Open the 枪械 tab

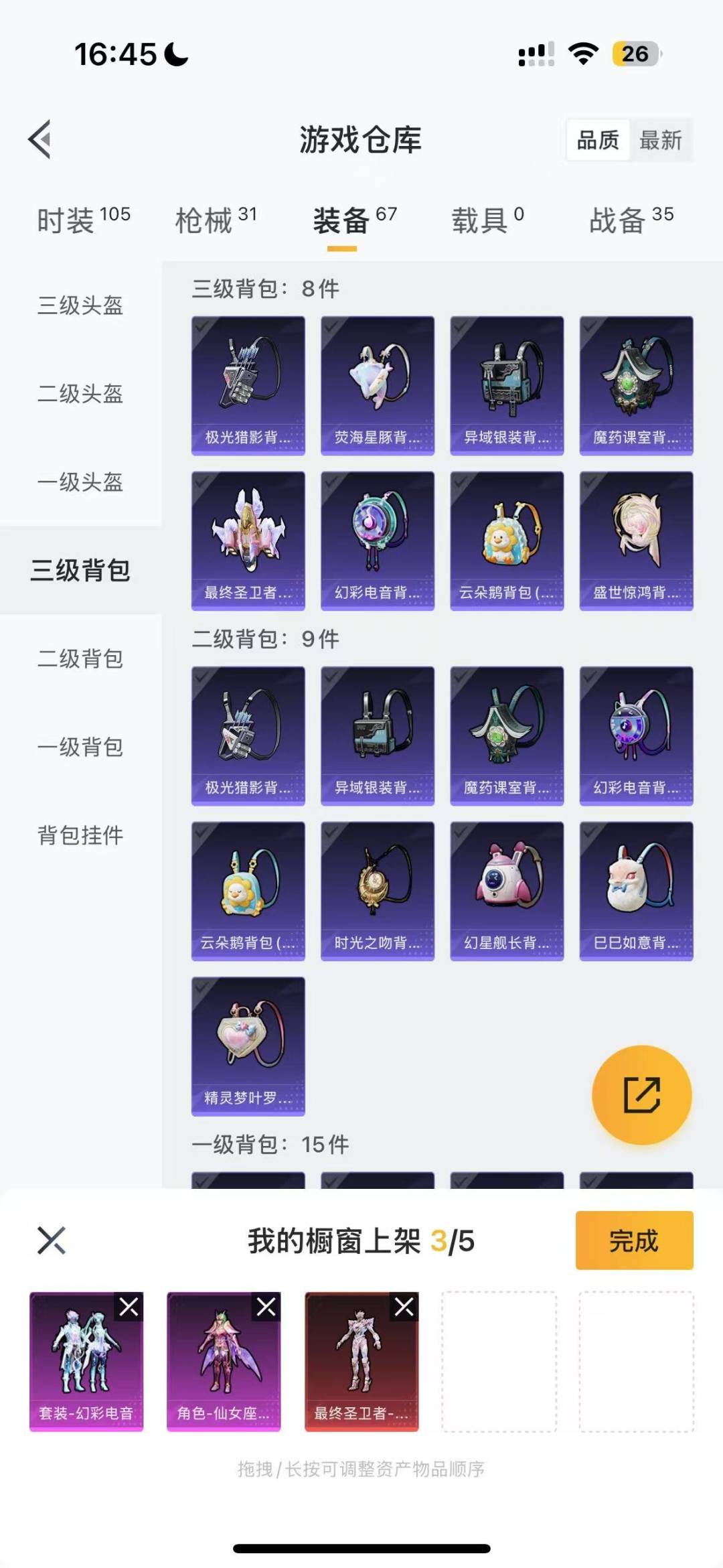tap(216, 220)
